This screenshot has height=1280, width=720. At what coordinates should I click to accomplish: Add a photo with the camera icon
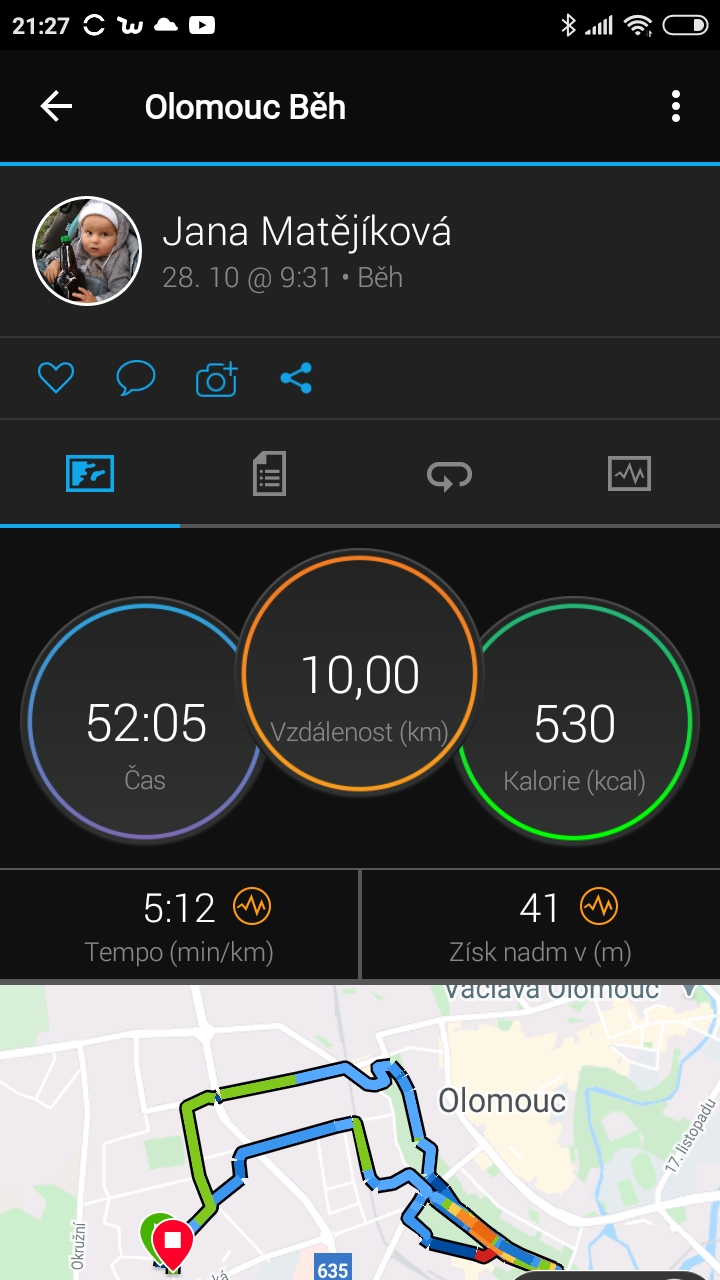(217, 378)
